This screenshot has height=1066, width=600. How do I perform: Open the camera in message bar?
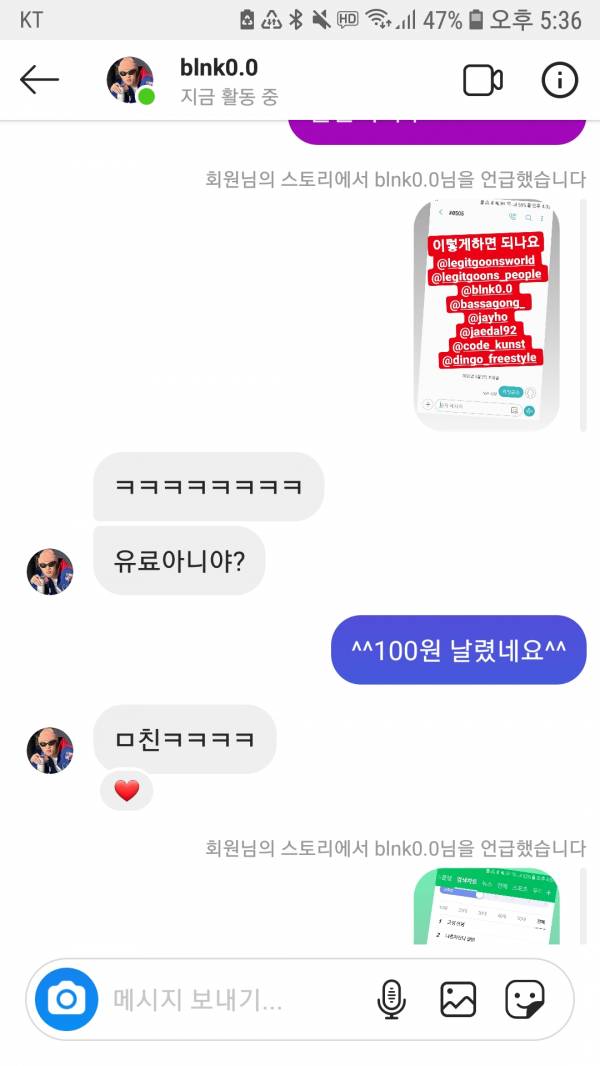pyautogui.click(x=67, y=999)
